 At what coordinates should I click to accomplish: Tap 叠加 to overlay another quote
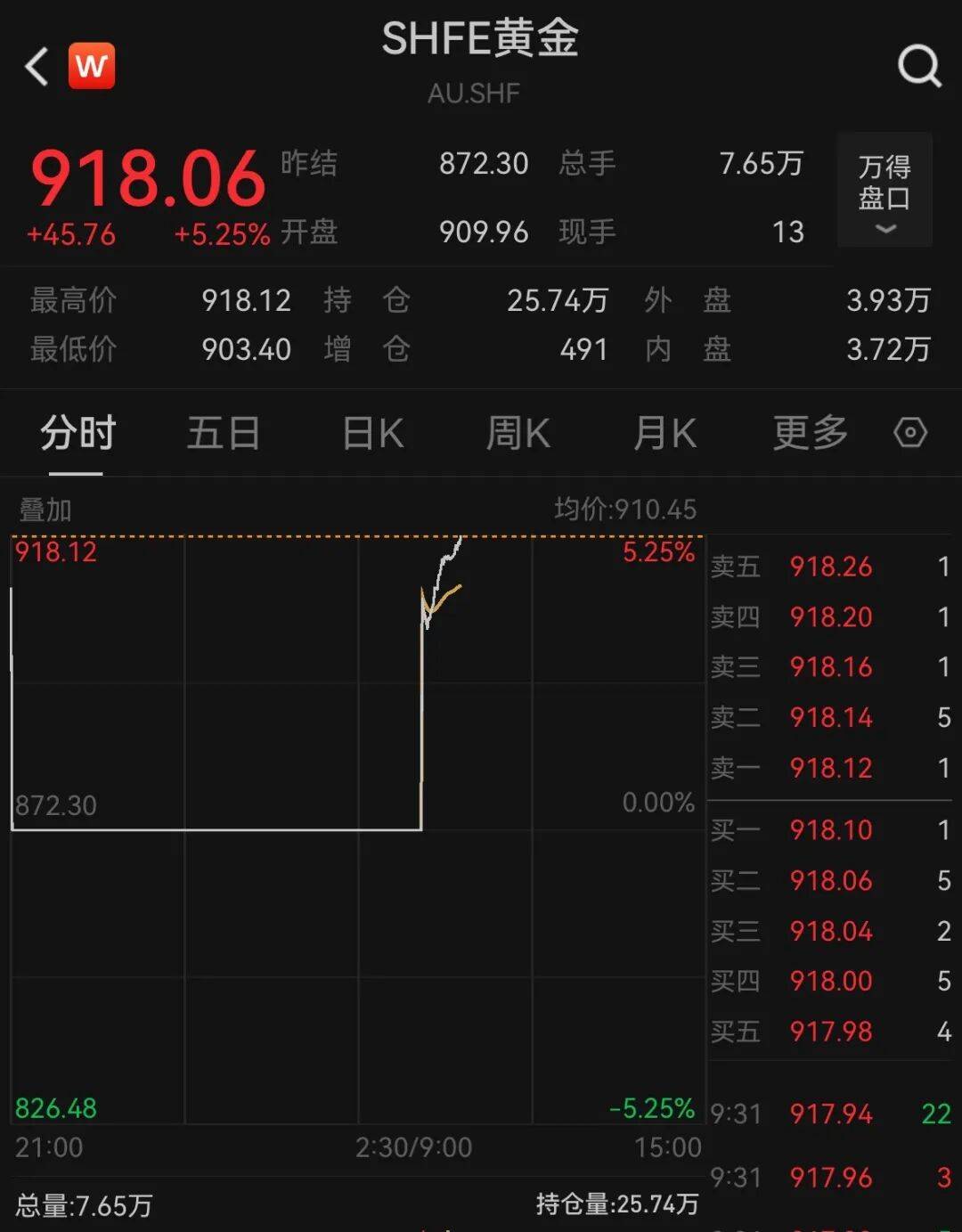tap(45, 510)
